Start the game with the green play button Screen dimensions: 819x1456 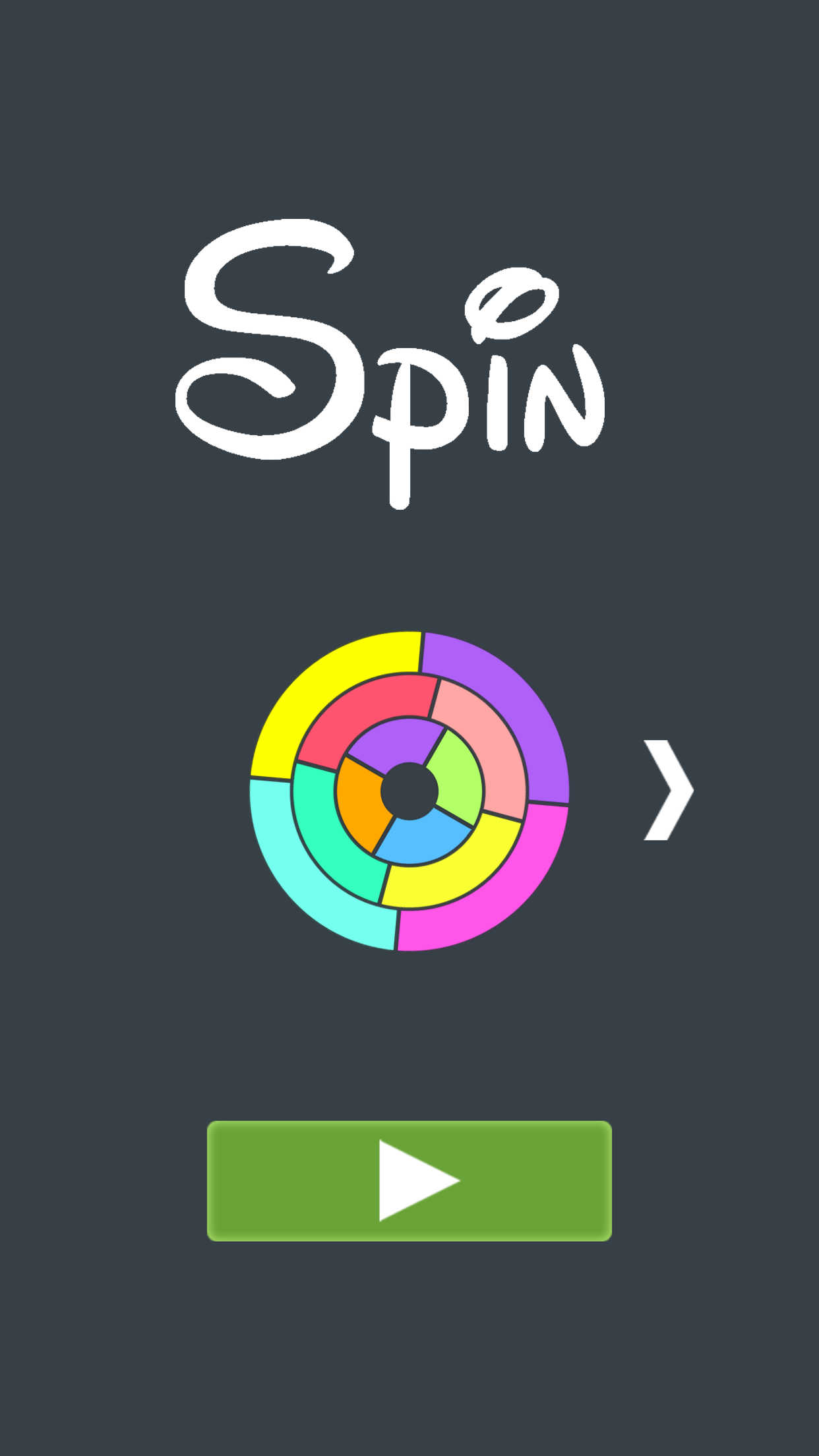(x=409, y=1180)
